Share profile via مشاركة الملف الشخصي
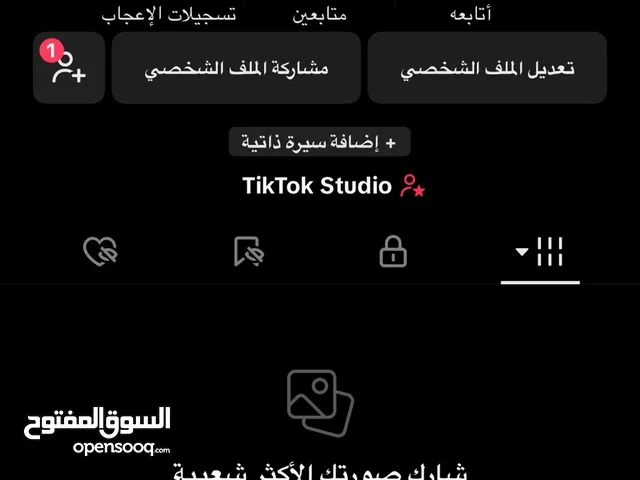Viewport: 640px width, 480px height. pyautogui.click(x=236, y=69)
